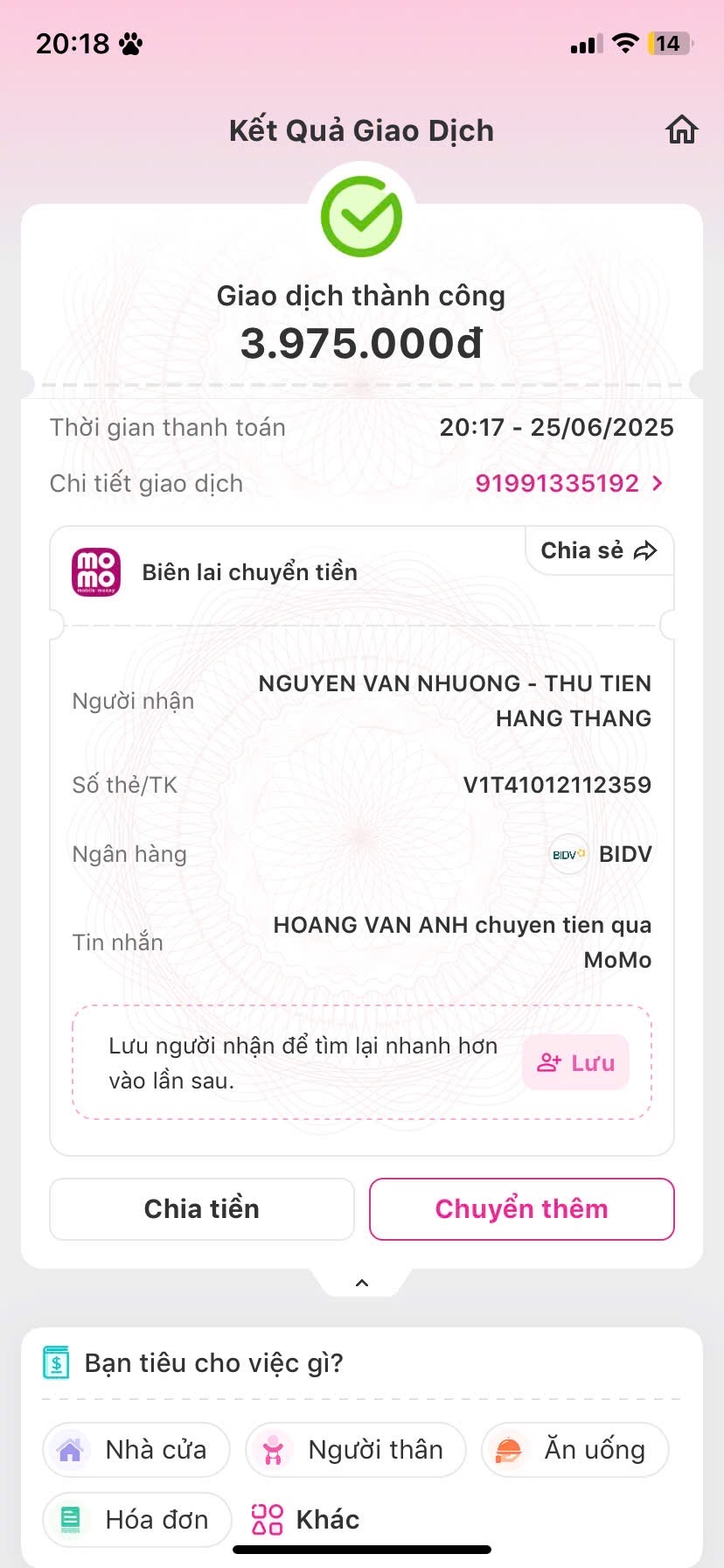This screenshot has height=1568, width=724.
Task: Open transaction details 91991335192
Action: (x=569, y=483)
